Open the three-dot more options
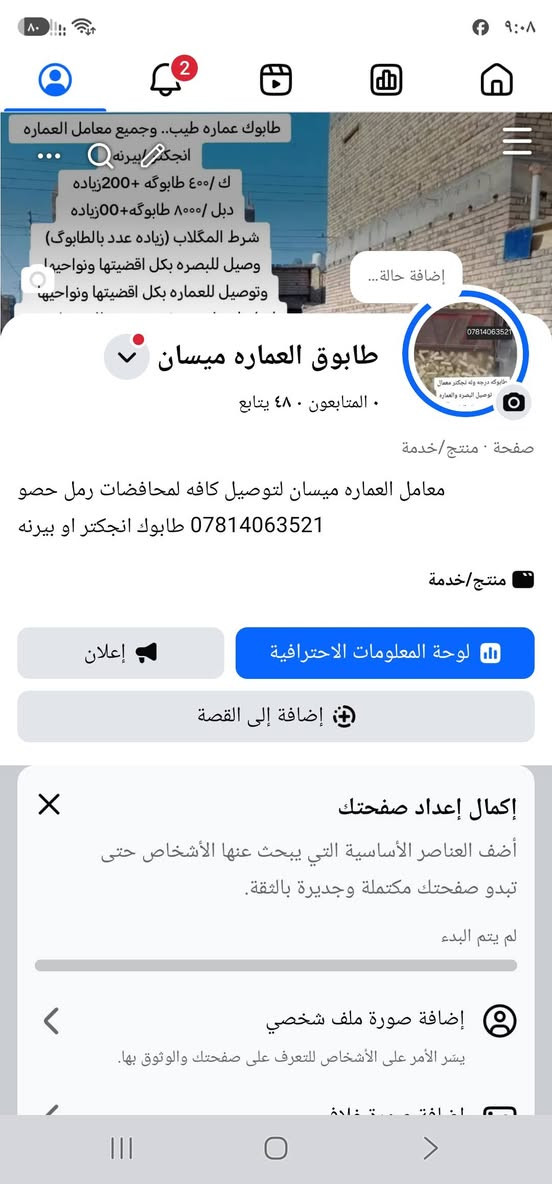 49,156
